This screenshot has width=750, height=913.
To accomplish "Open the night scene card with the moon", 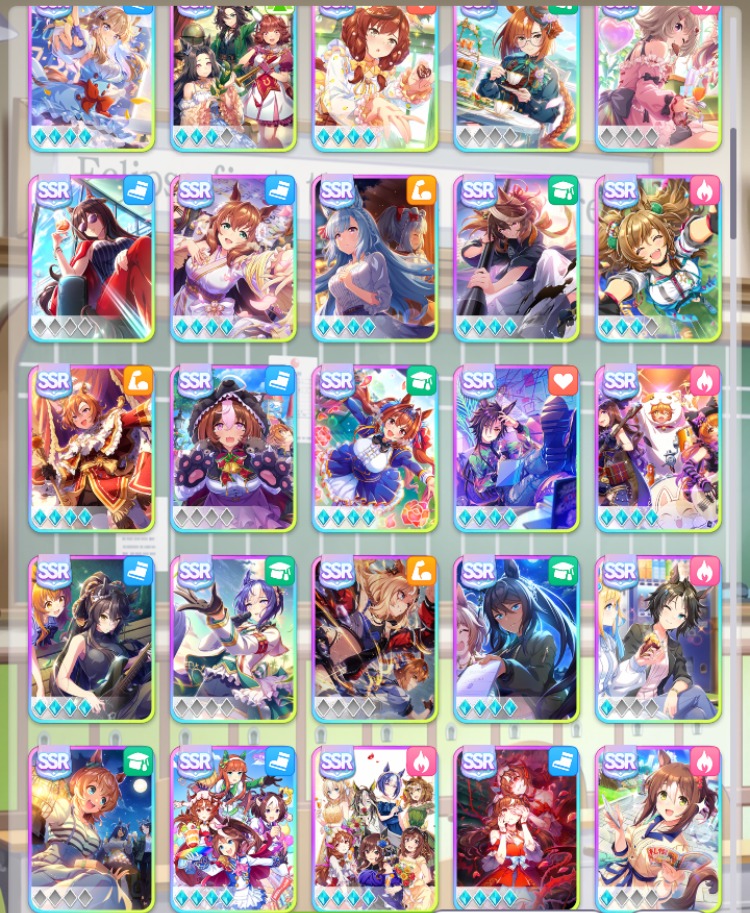I will point(91,828).
